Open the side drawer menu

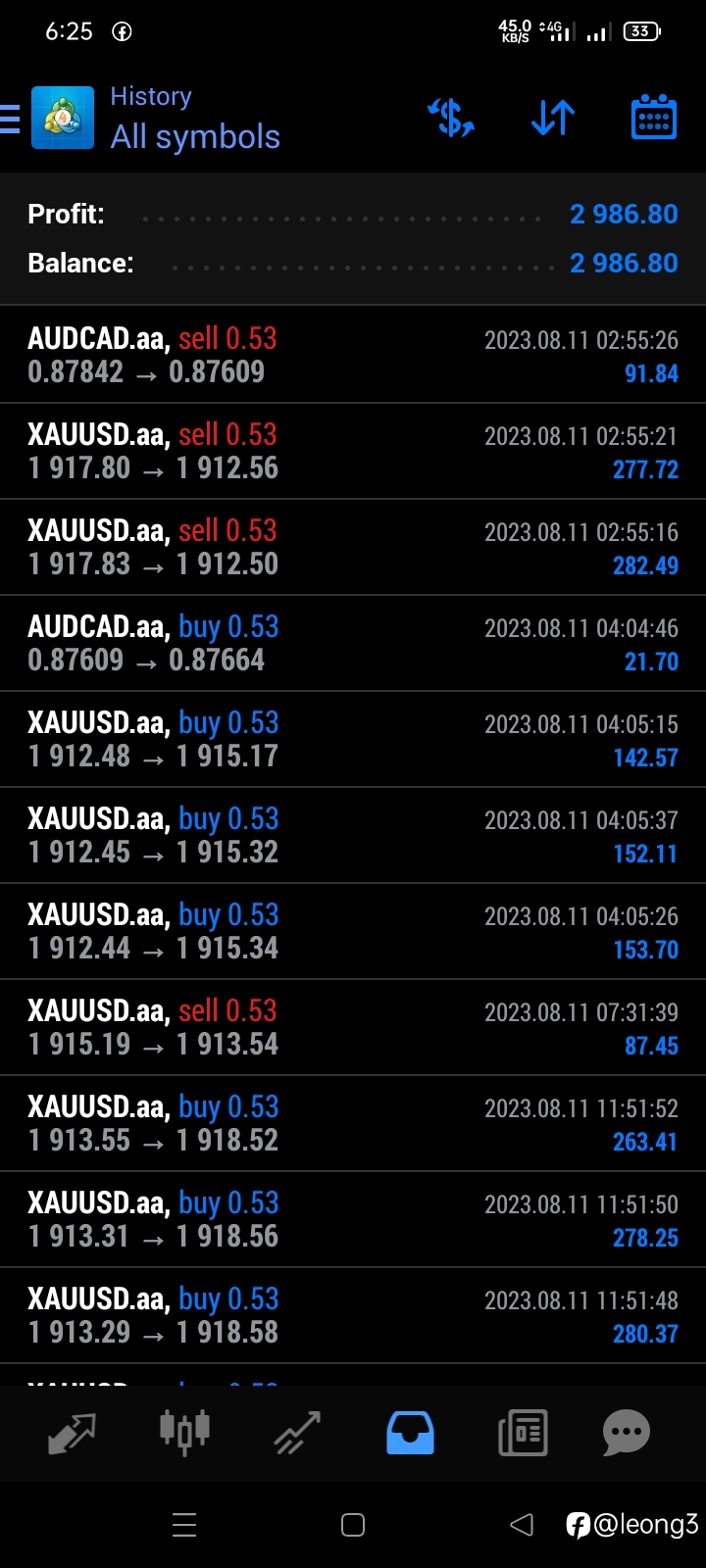tap(10, 118)
